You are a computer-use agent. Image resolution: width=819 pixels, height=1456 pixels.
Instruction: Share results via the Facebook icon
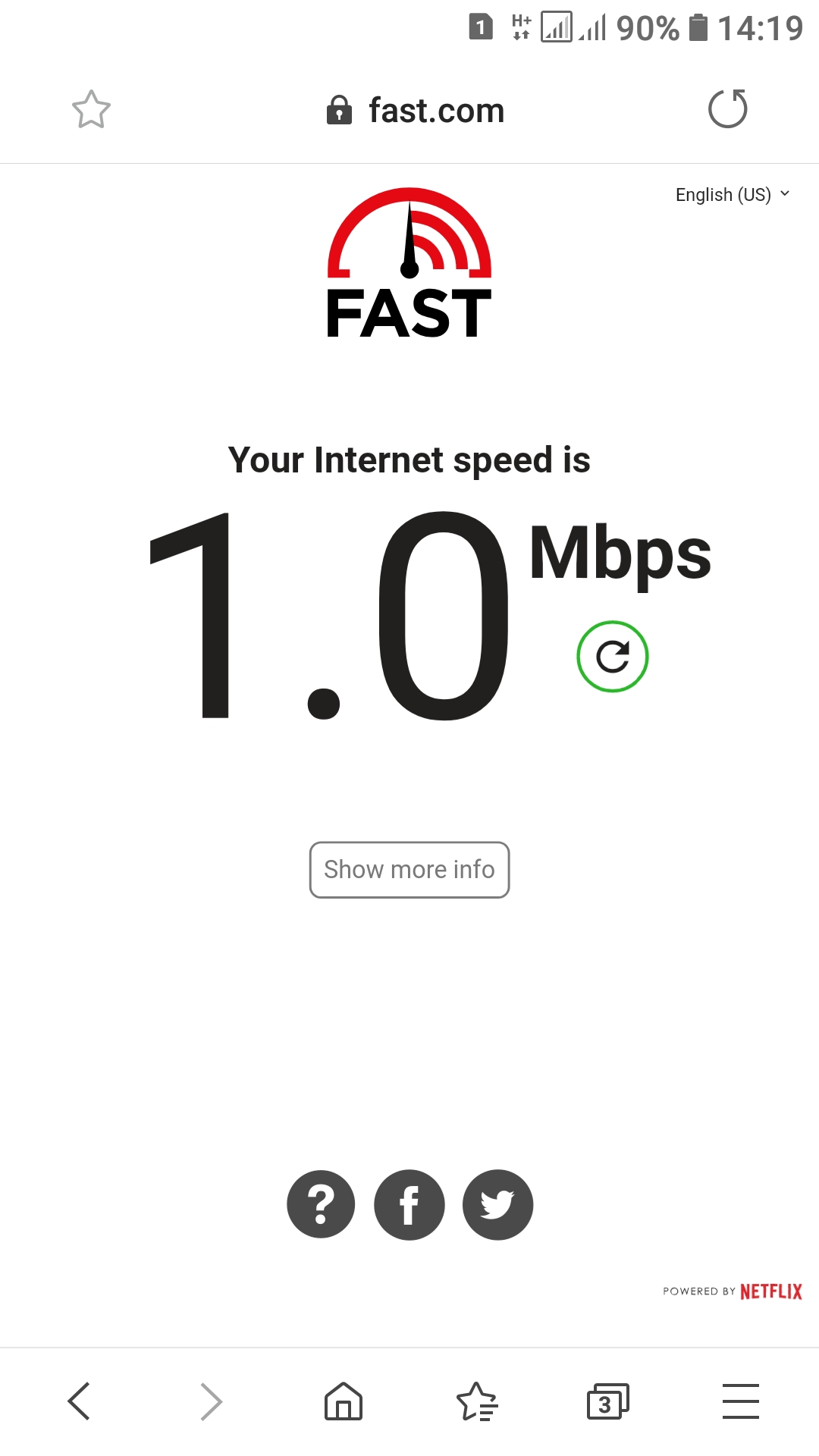point(409,1205)
